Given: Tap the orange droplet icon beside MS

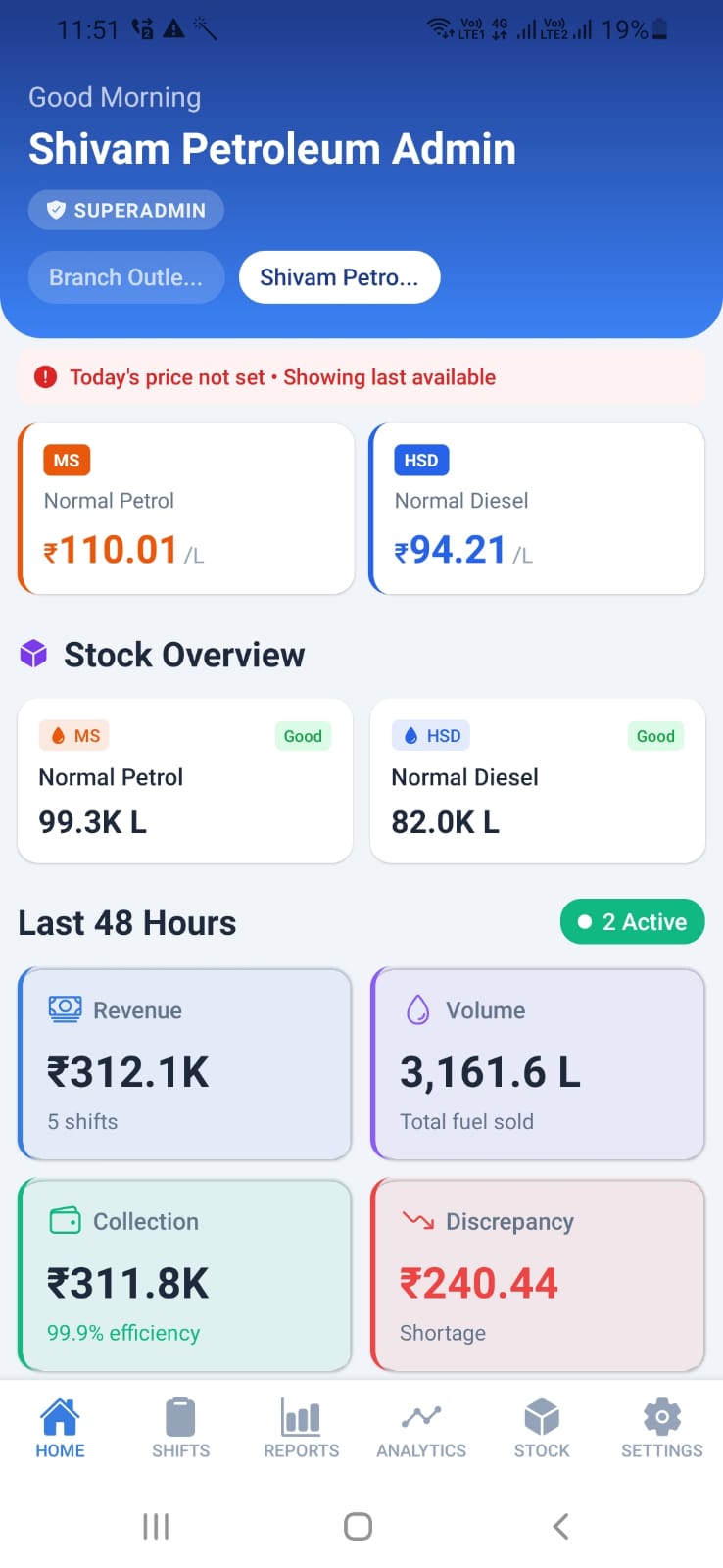Looking at the screenshot, I should pos(57,734).
